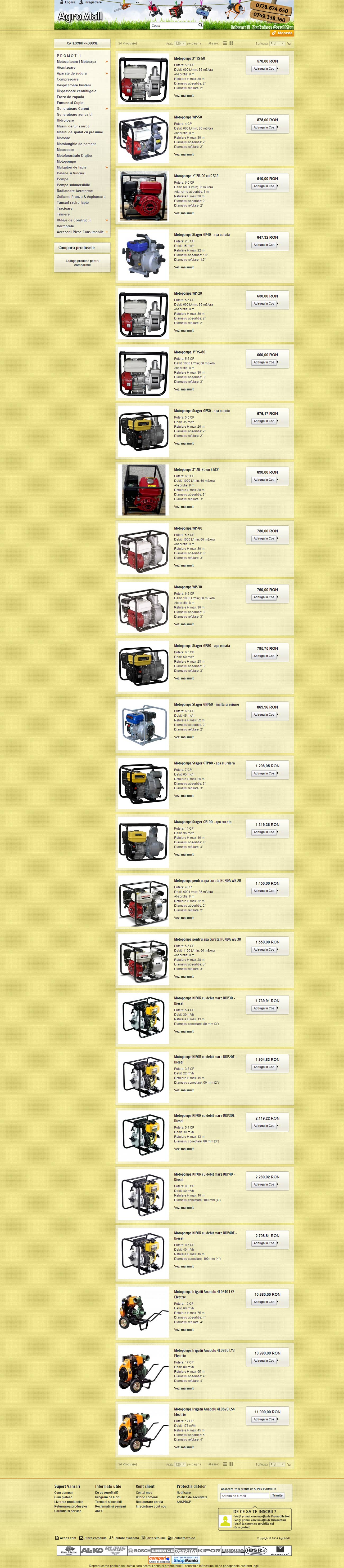Open the Logare link
Screen dimensions: 344x1568
(69, 2)
